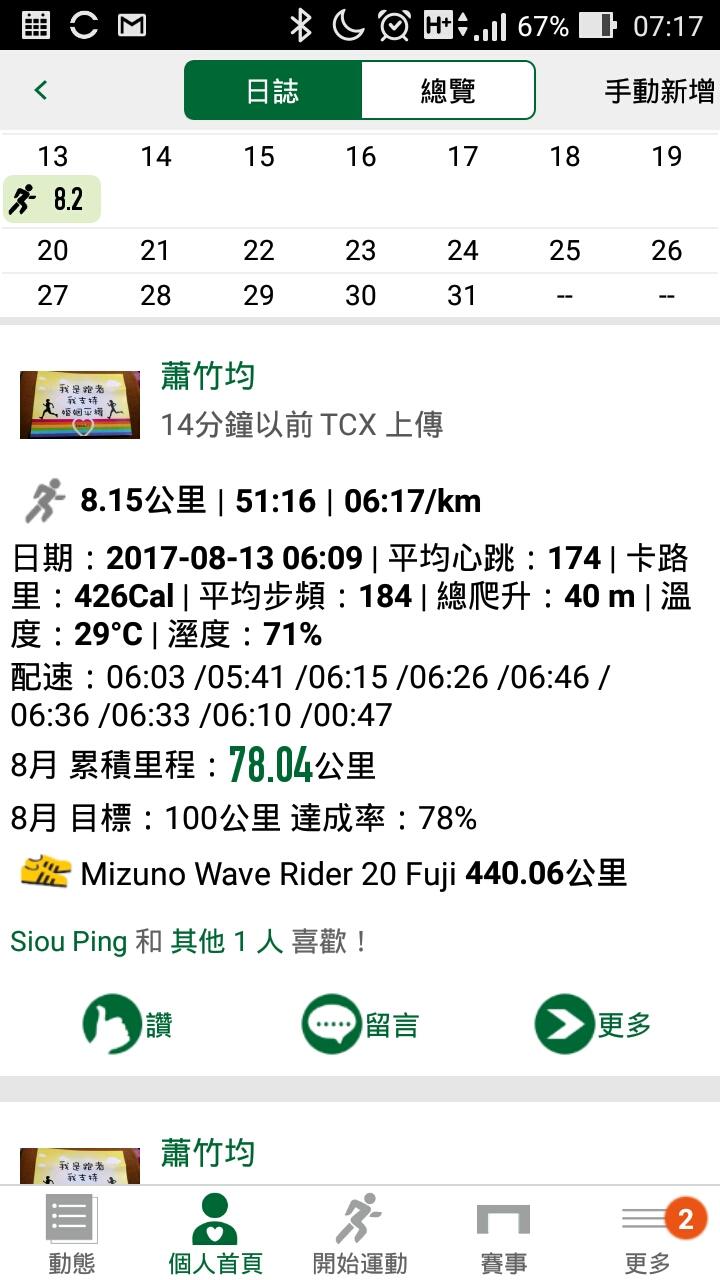Open 更多 options under the run post
The height and width of the screenshot is (1280, 720).
pyautogui.click(x=593, y=1024)
